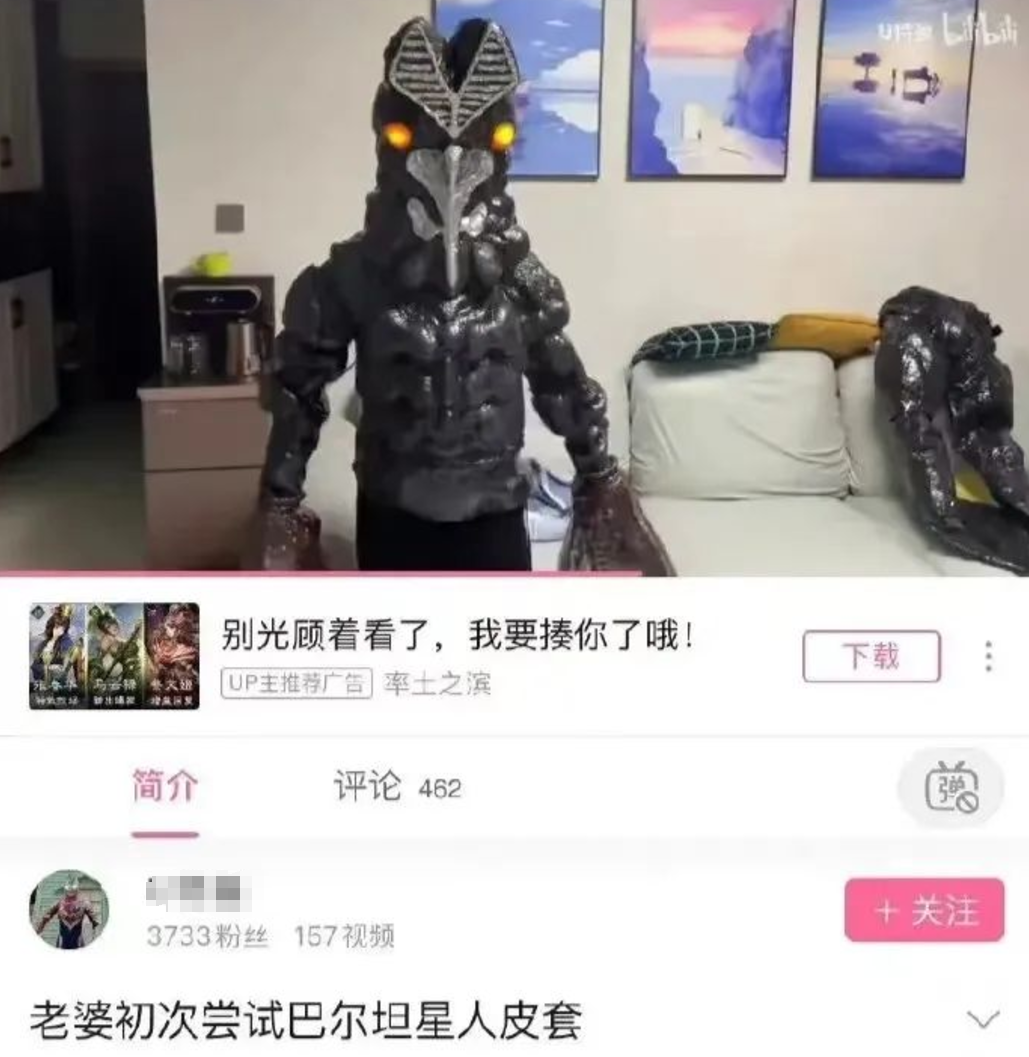Toggle the danmaku 弹 switch
This screenshot has width=1029, height=1057.
(951, 788)
